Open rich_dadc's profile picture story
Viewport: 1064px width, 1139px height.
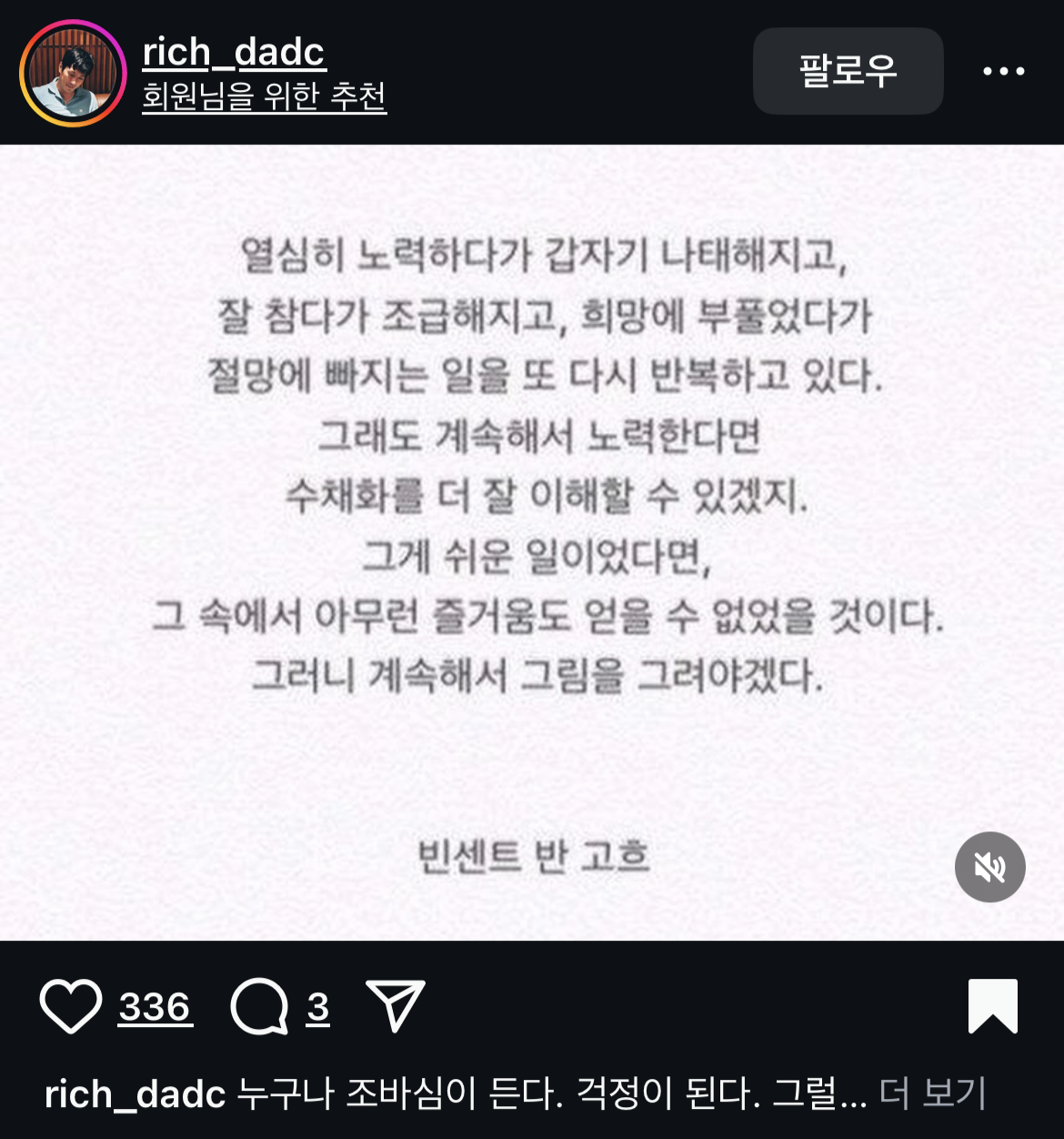click(x=73, y=72)
